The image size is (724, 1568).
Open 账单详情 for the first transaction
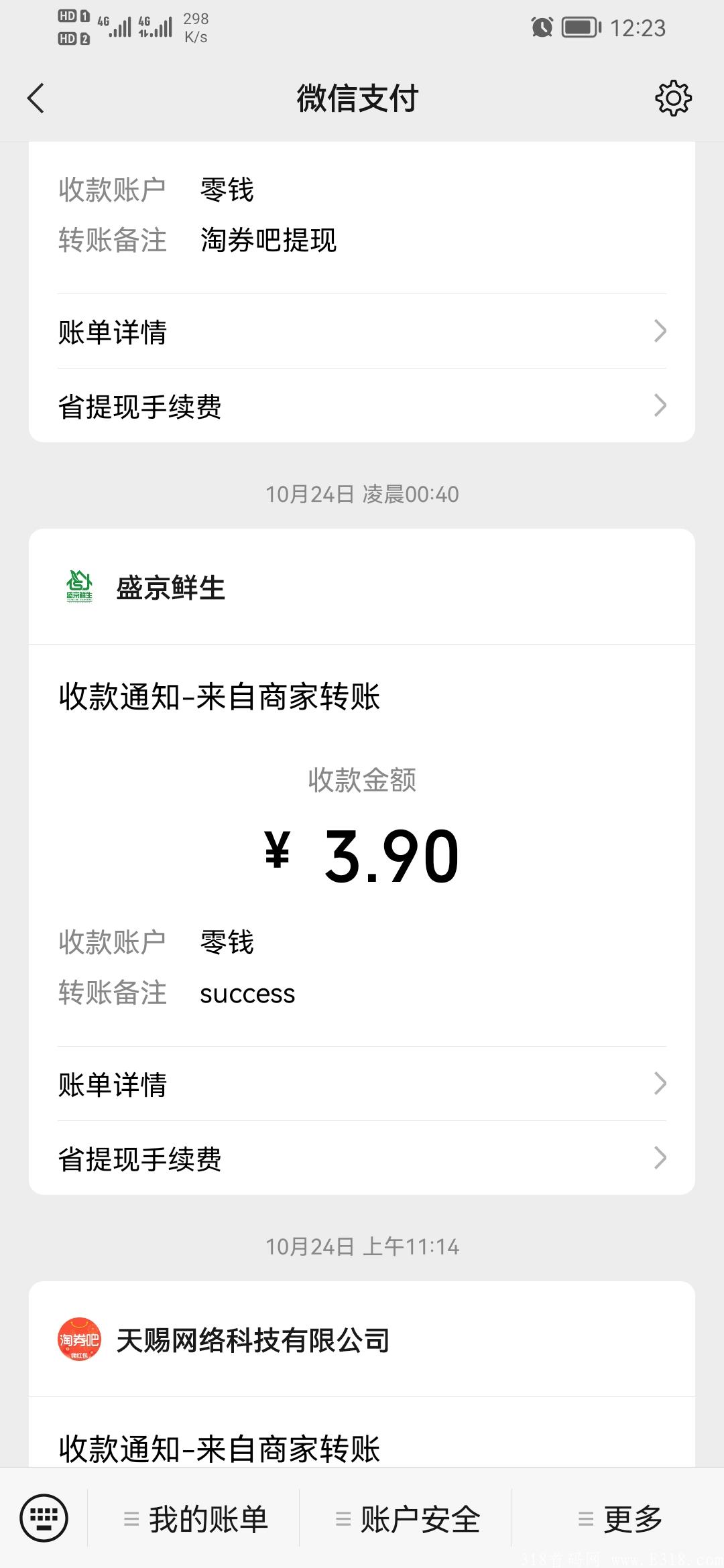111,332
